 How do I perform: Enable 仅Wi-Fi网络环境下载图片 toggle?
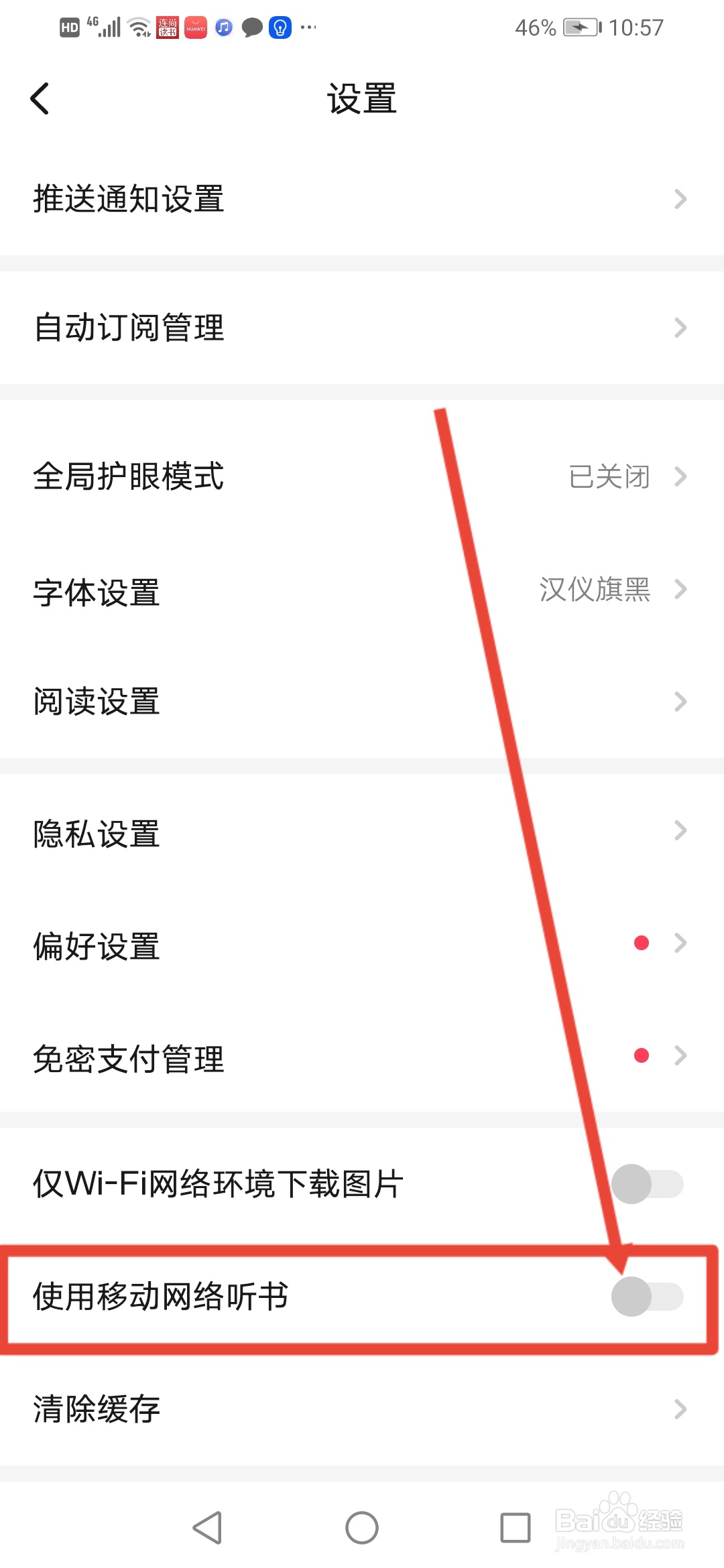[x=648, y=1184]
